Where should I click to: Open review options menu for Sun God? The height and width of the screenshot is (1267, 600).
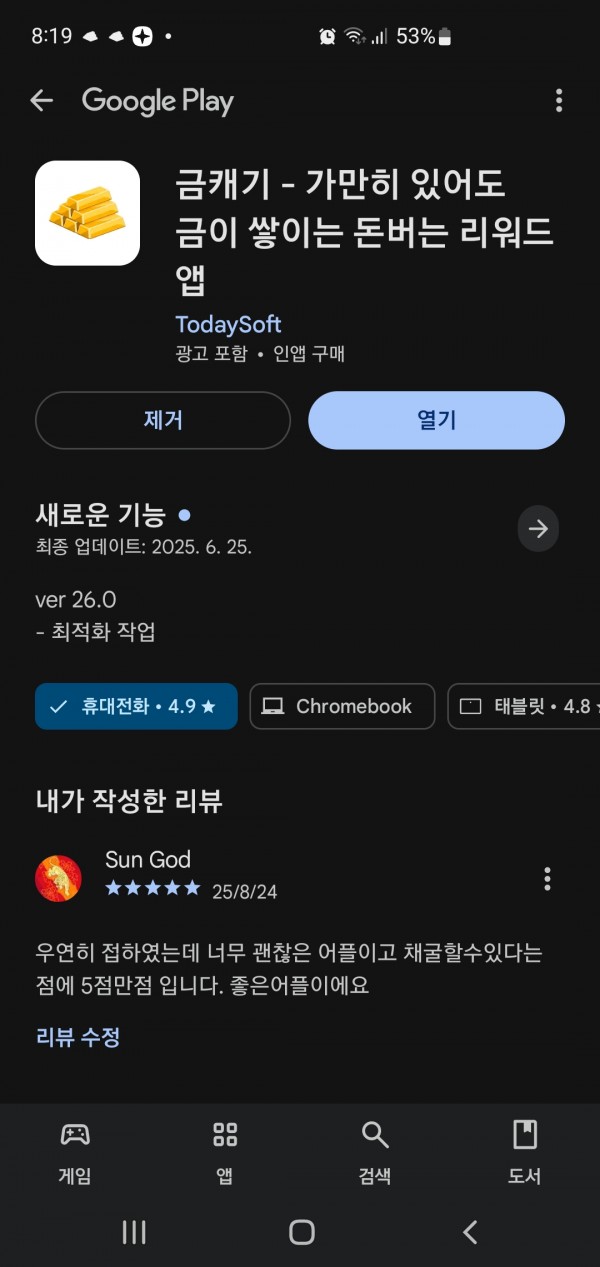[547, 879]
